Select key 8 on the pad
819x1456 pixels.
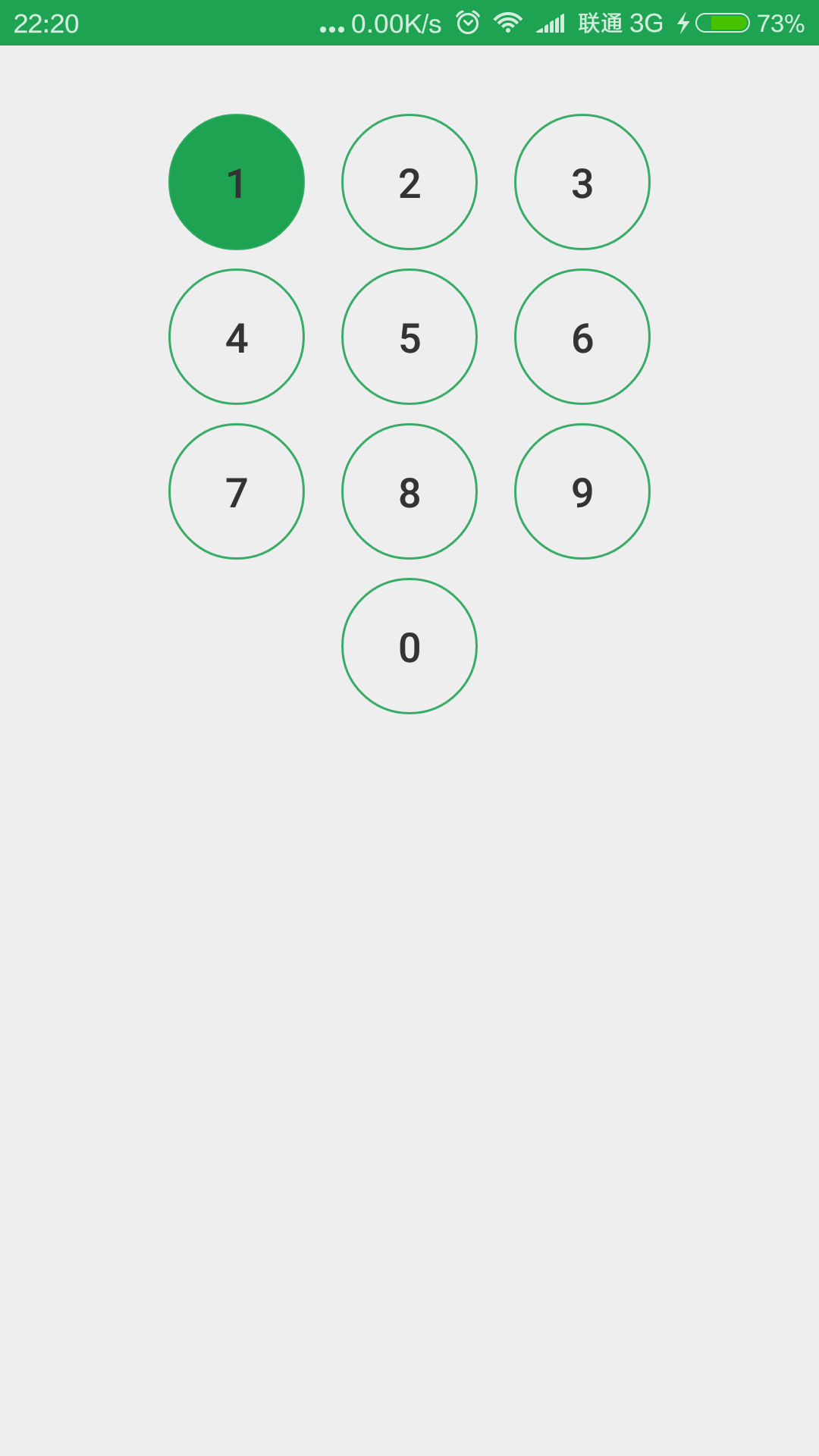click(409, 491)
